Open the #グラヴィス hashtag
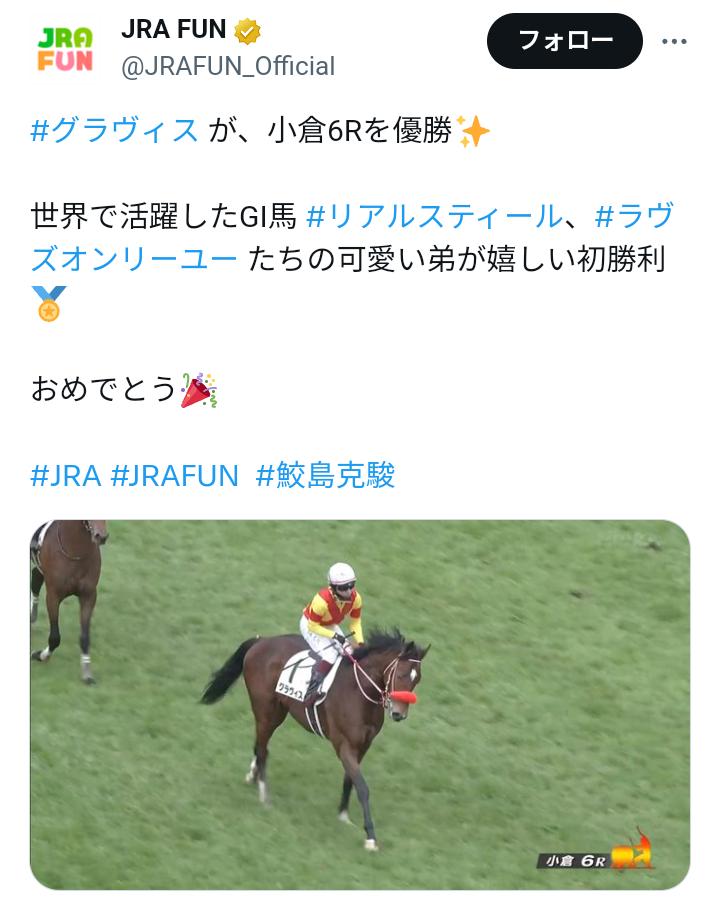Screen dimensions: 720x905 (115, 130)
